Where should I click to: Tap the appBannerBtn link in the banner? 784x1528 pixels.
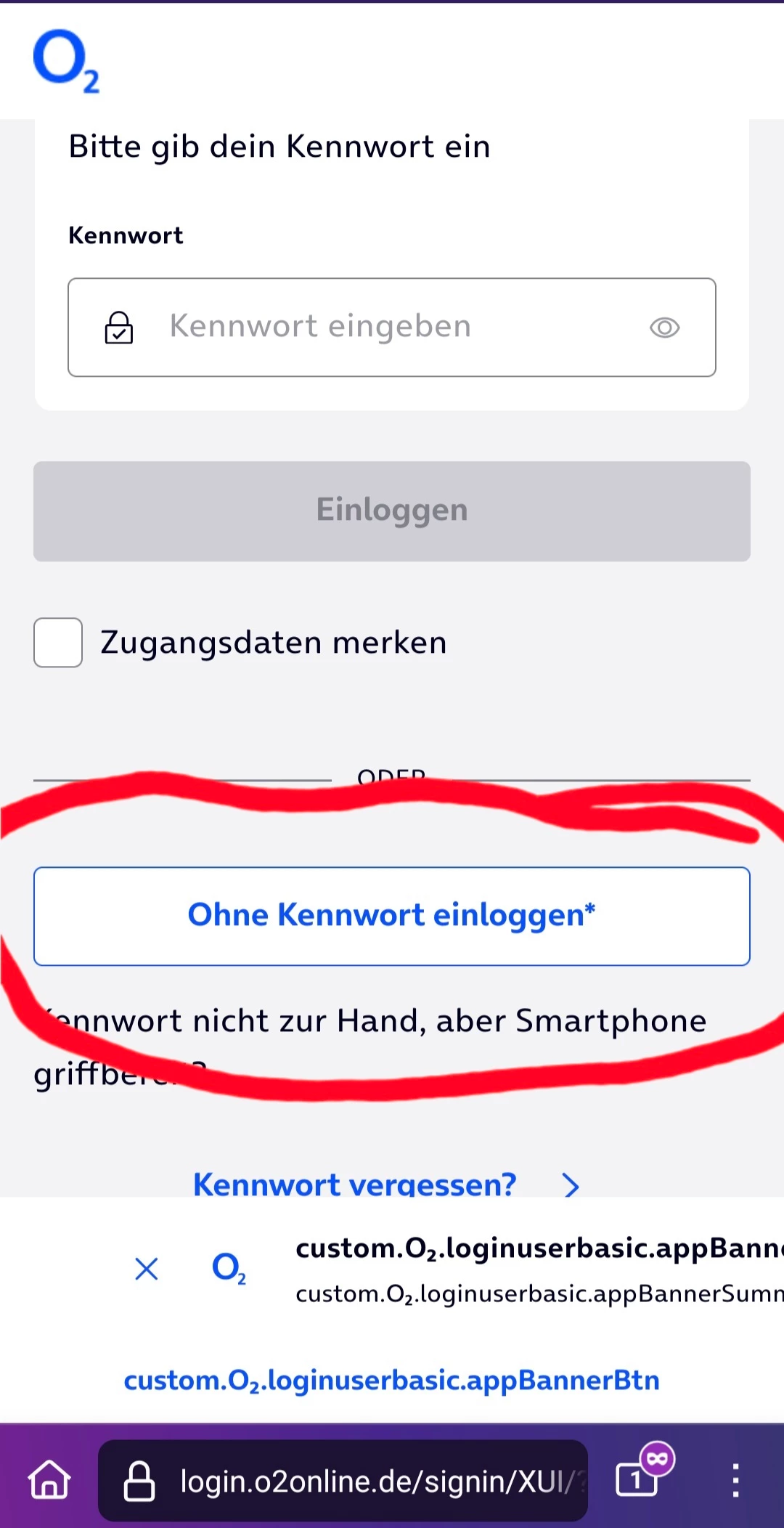(x=392, y=1380)
